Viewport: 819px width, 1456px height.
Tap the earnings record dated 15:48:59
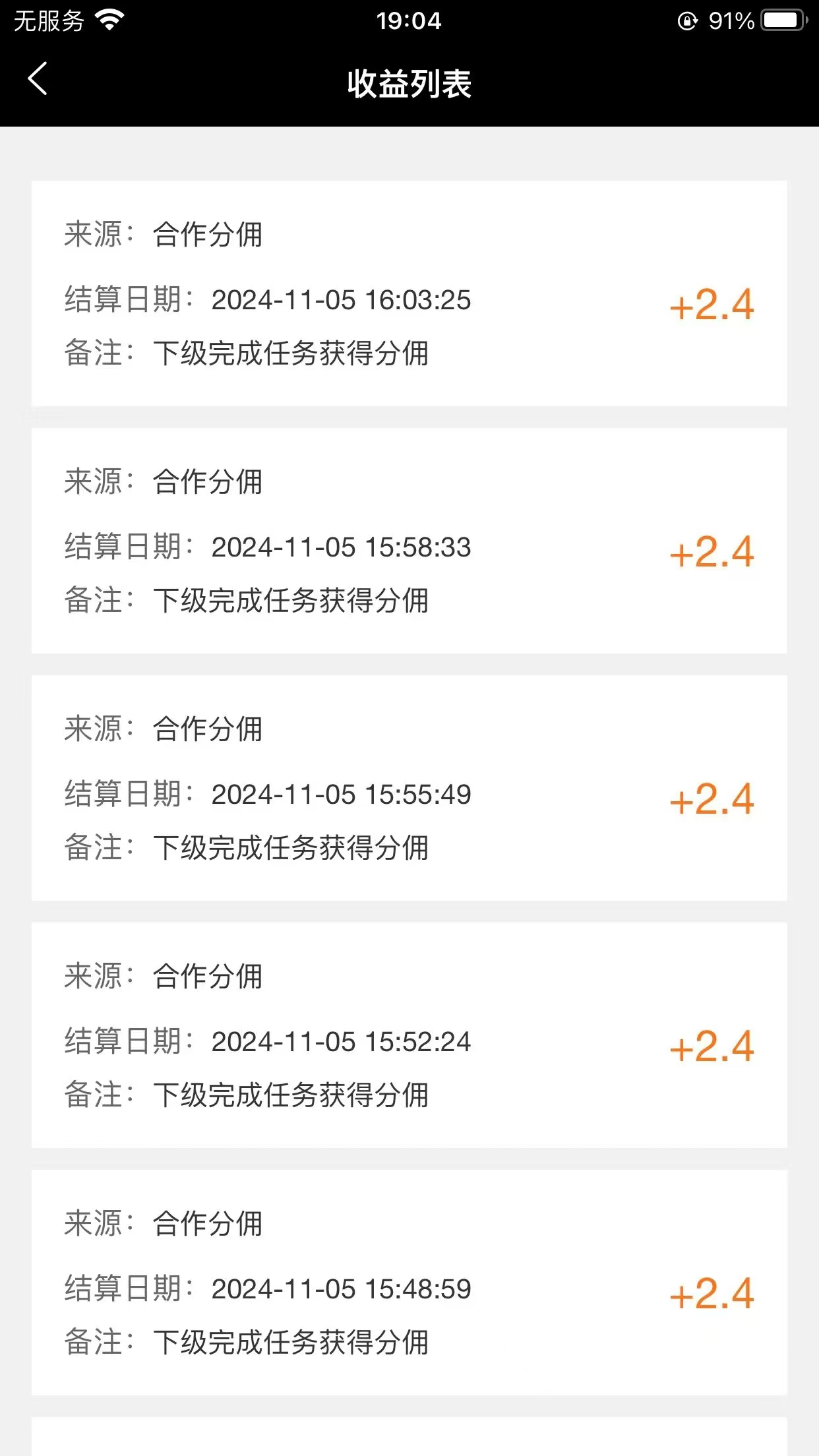pos(409,1283)
